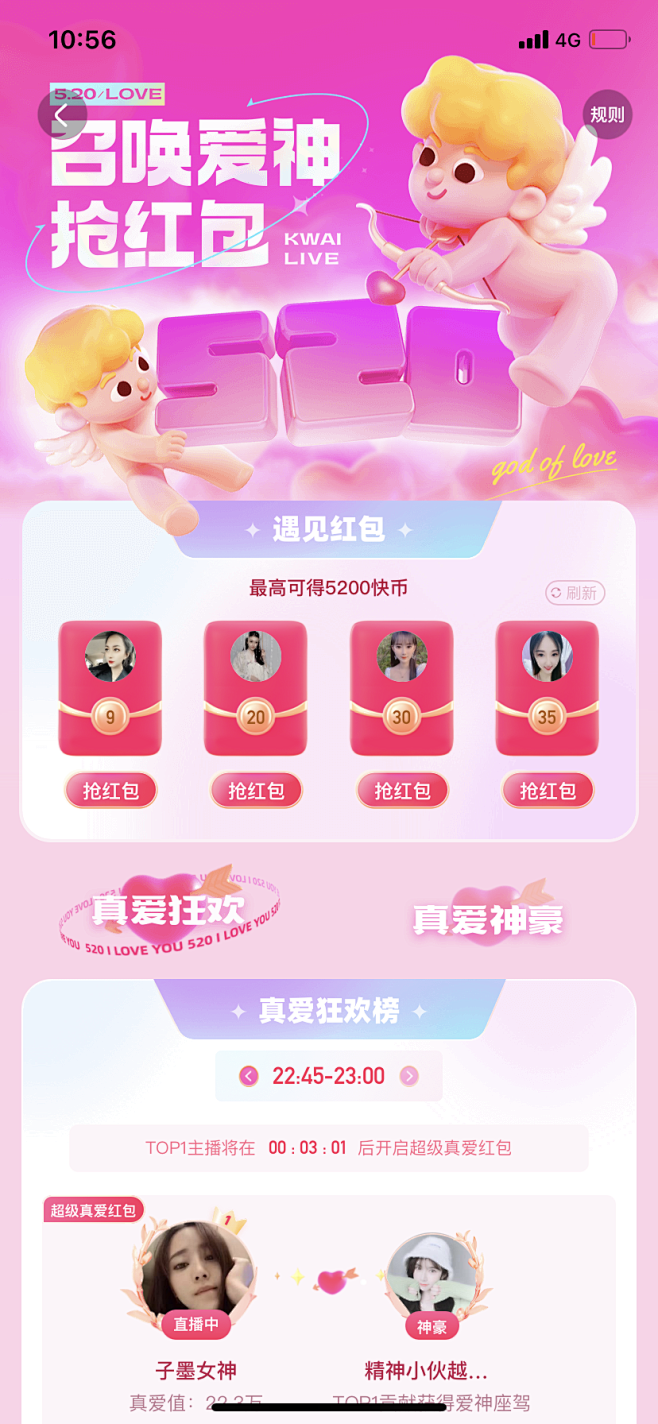This screenshot has height=1424, width=658.
Task: Switch to the 真爱神豪 tab
Action: (488, 919)
